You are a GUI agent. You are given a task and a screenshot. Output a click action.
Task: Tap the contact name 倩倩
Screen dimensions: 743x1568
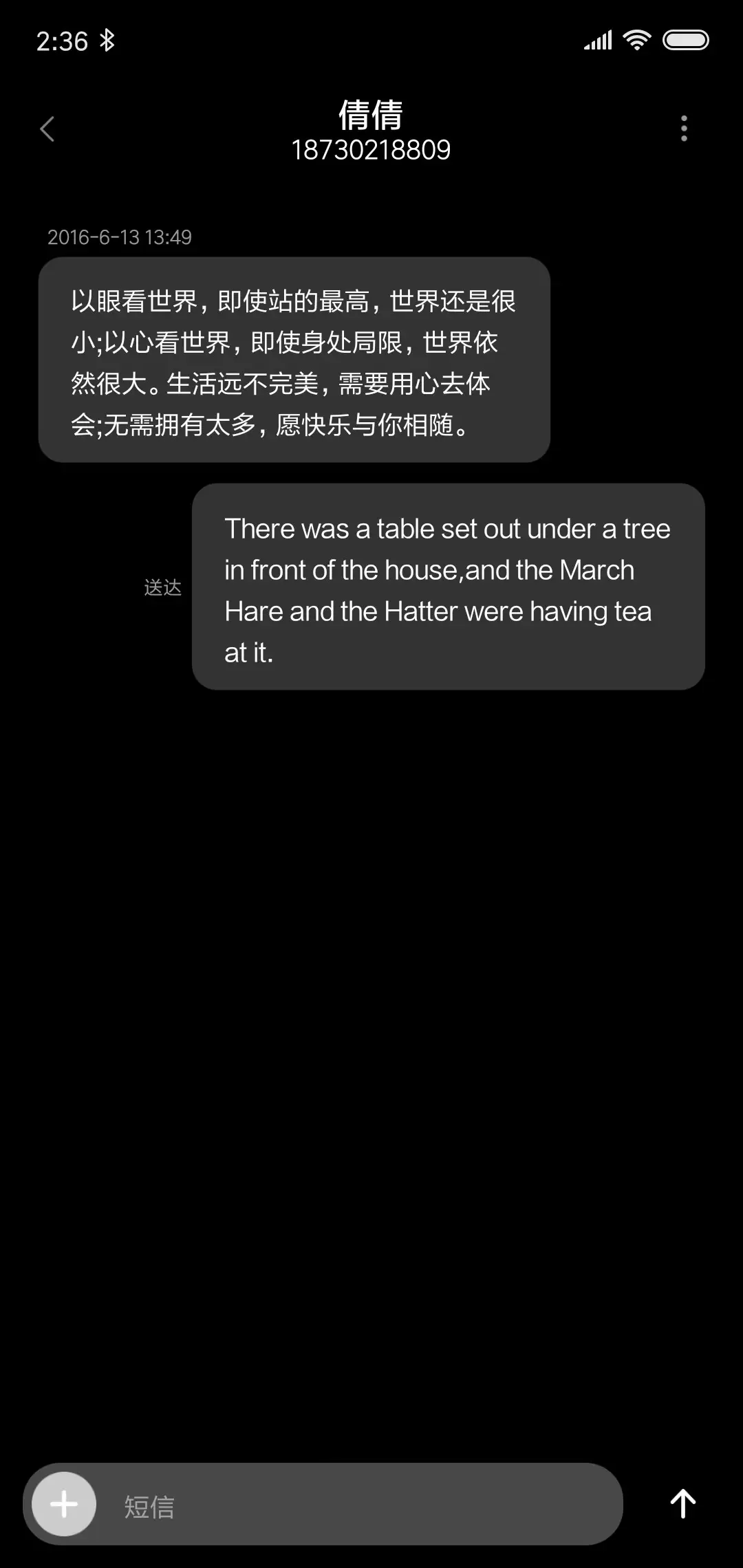[371, 116]
